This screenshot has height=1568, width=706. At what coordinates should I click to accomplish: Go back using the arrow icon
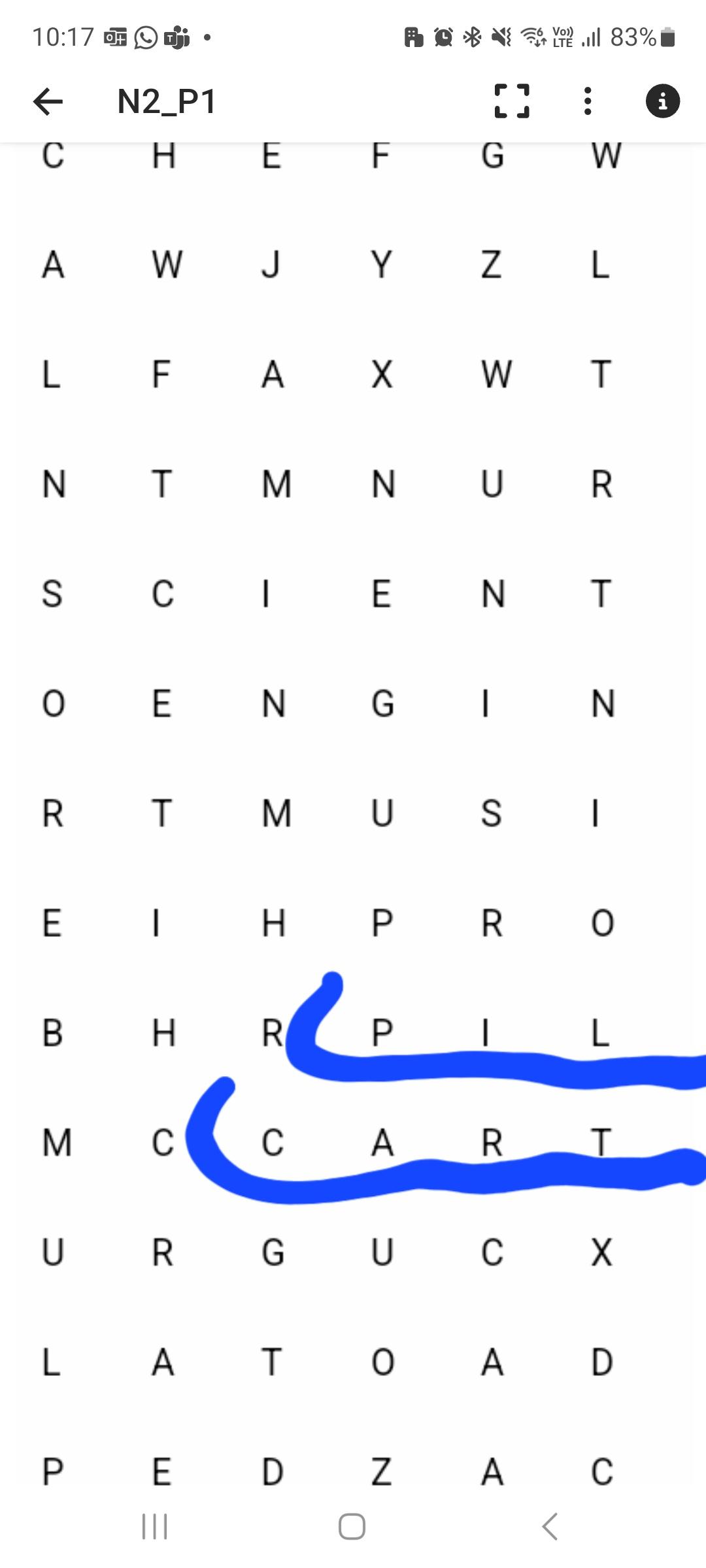point(48,101)
